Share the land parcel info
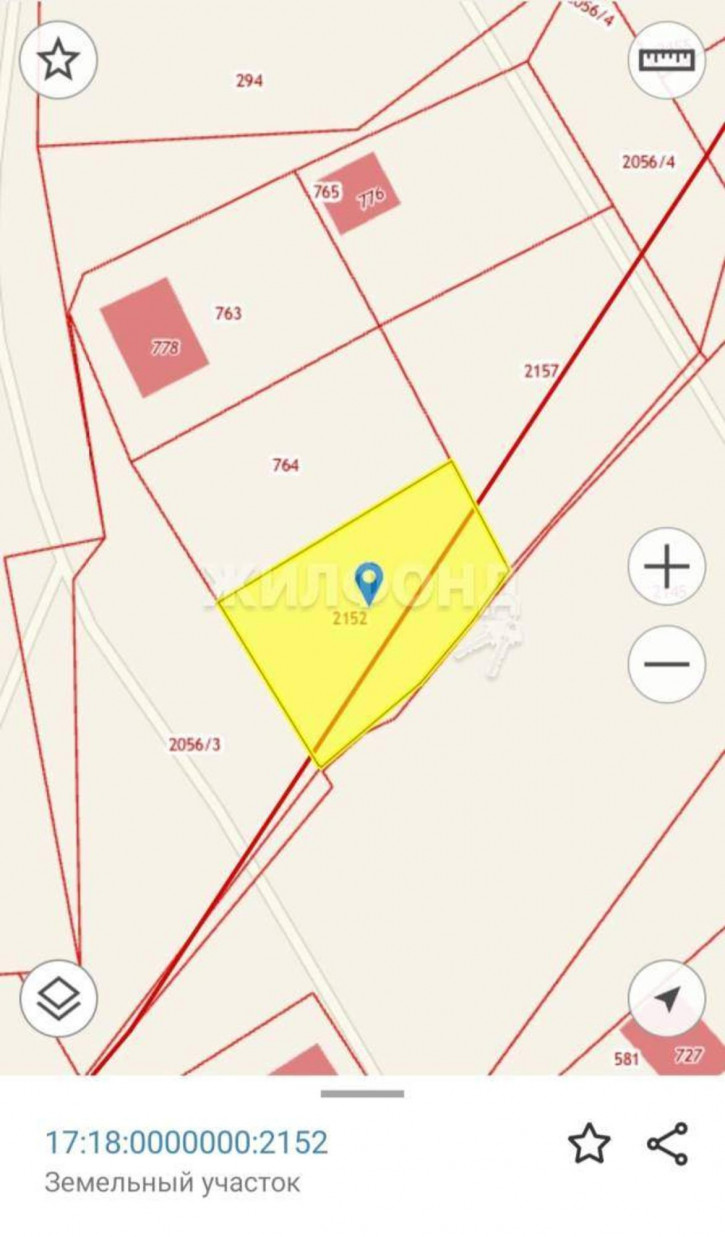 667,1143
